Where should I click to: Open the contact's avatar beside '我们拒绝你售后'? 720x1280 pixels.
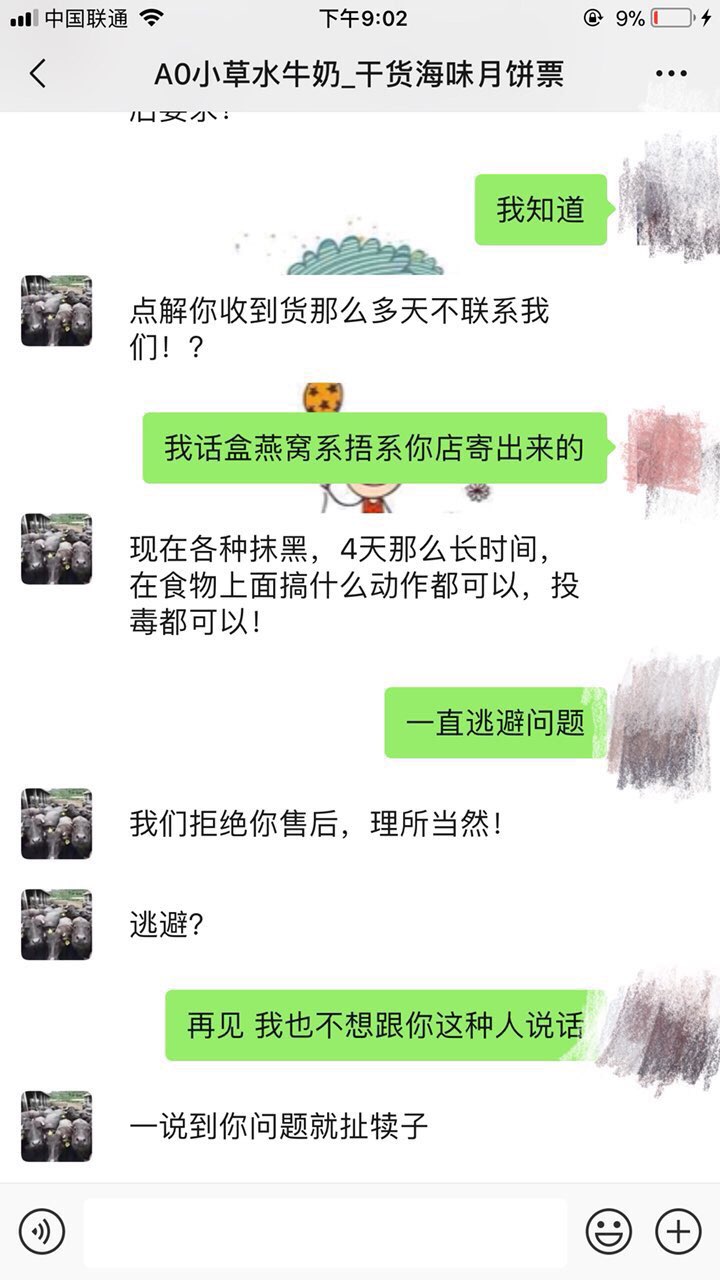click(57, 824)
